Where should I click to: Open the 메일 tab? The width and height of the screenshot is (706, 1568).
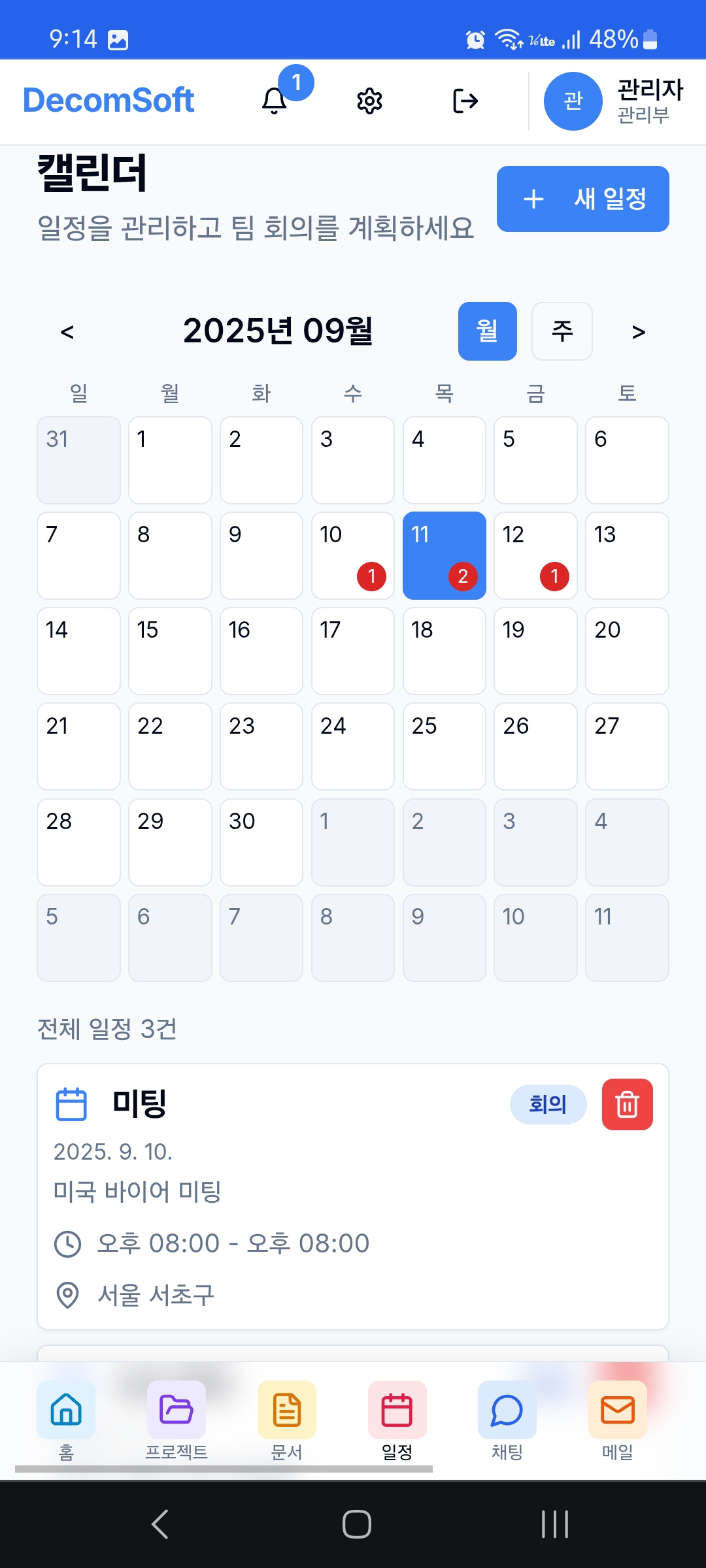tap(617, 1419)
